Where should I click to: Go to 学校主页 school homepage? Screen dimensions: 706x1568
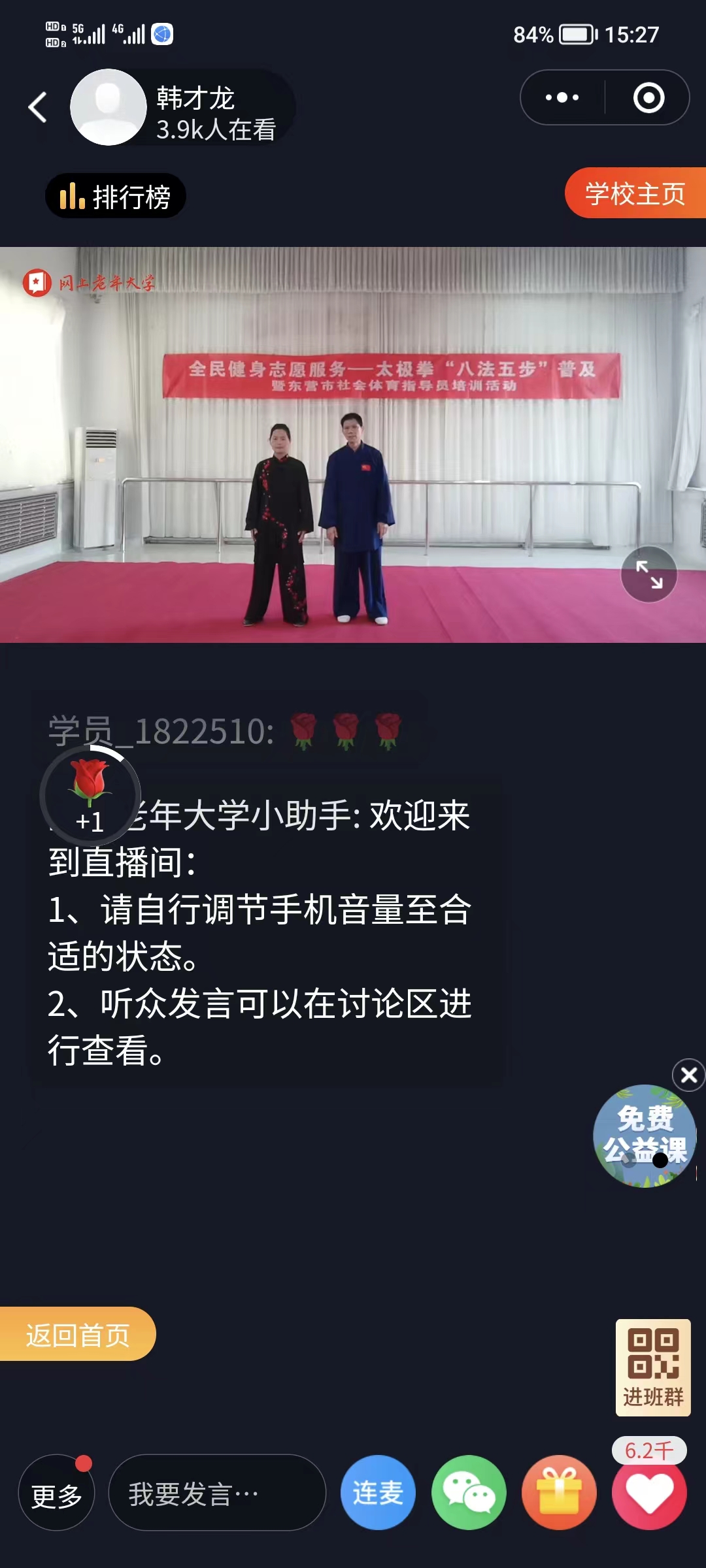[635, 193]
